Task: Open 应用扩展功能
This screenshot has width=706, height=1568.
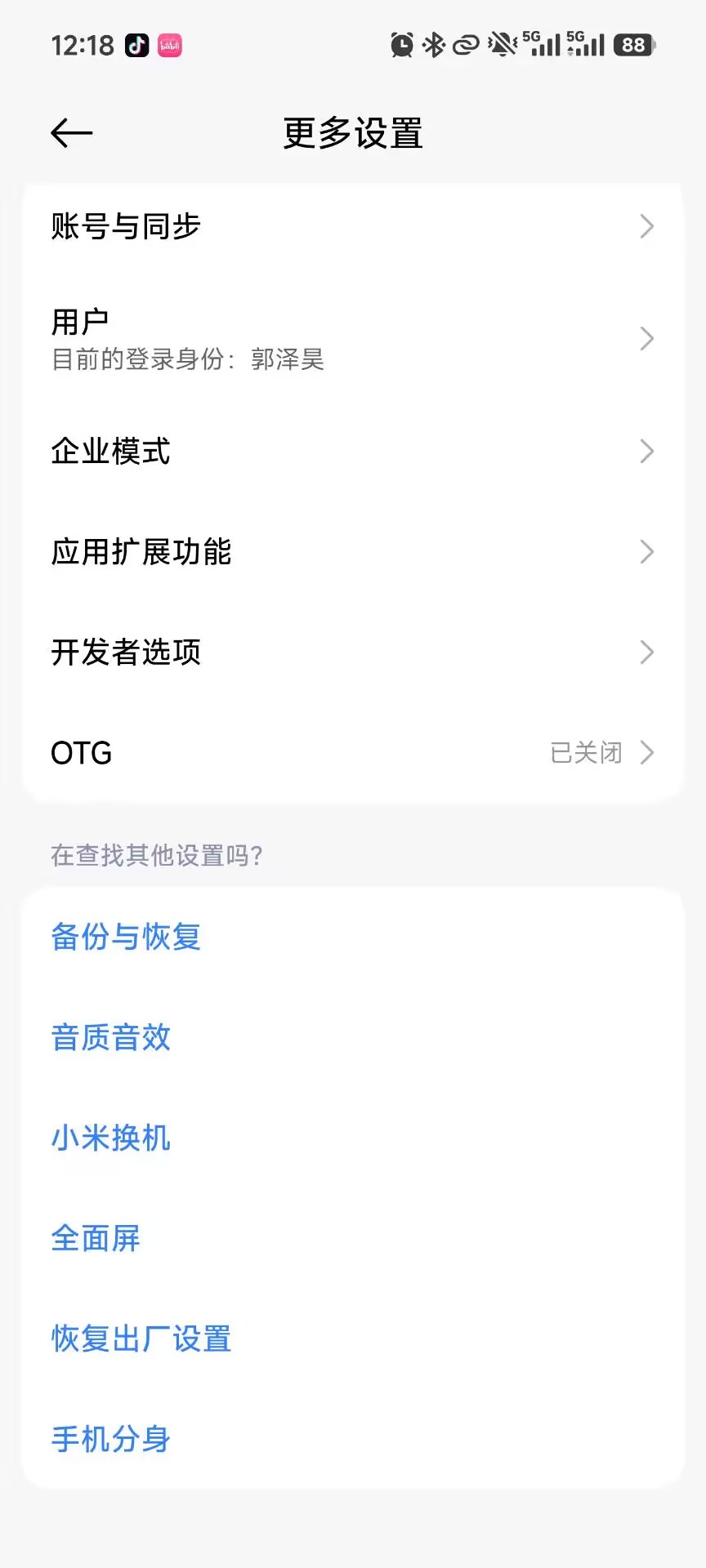Action: (x=351, y=552)
